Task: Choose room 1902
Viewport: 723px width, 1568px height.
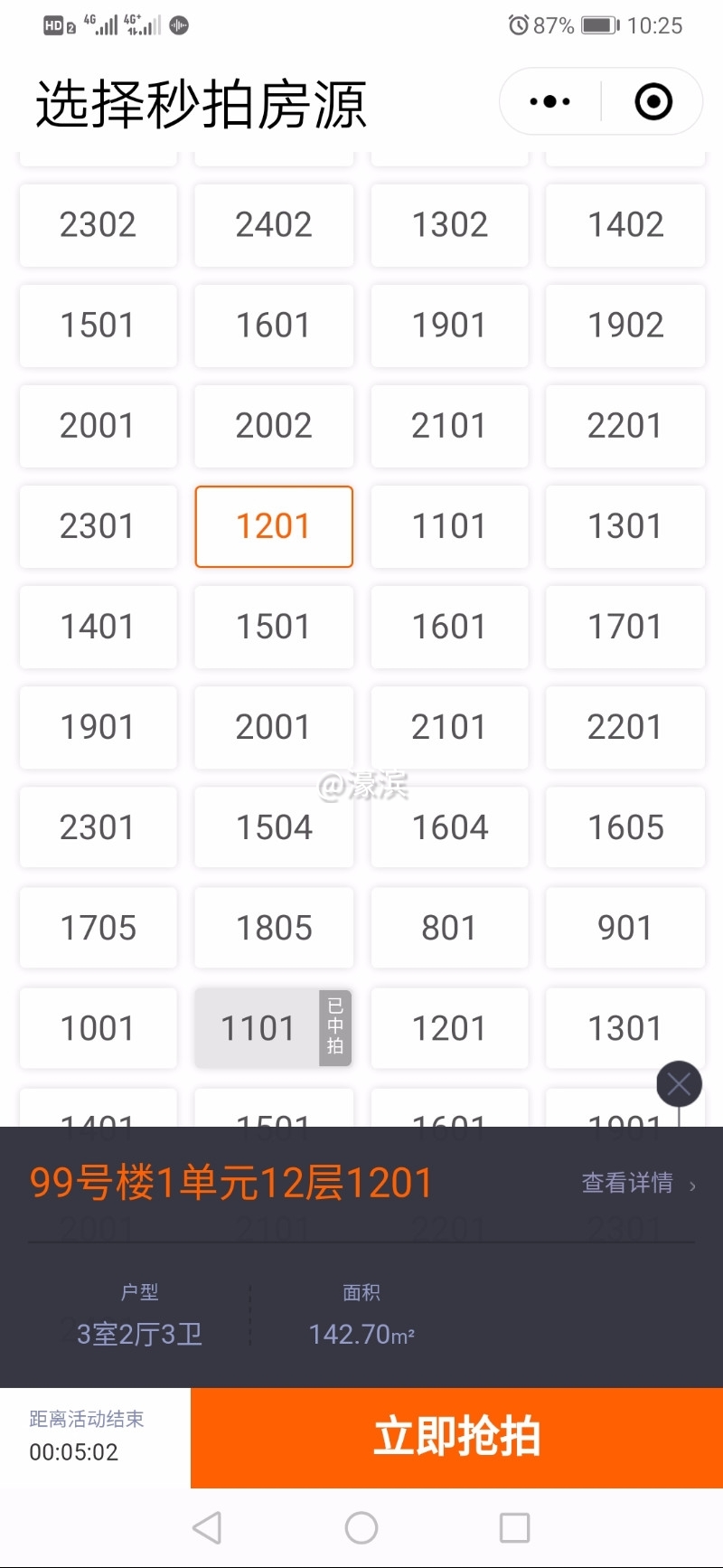Action: [x=625, y=326]
